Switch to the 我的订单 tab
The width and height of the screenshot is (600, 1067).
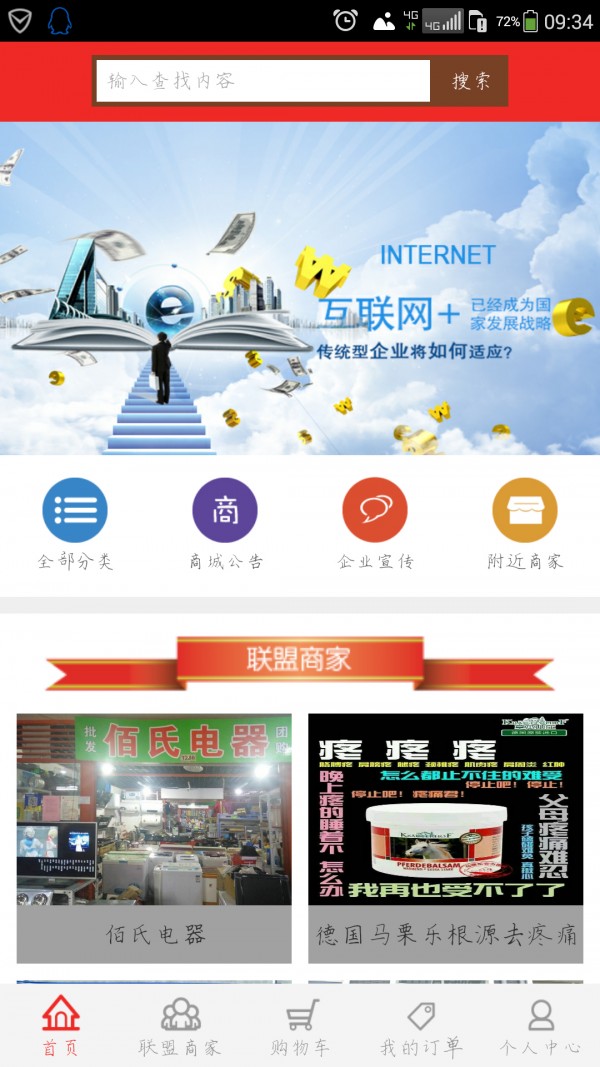[x=420, y=1027]
